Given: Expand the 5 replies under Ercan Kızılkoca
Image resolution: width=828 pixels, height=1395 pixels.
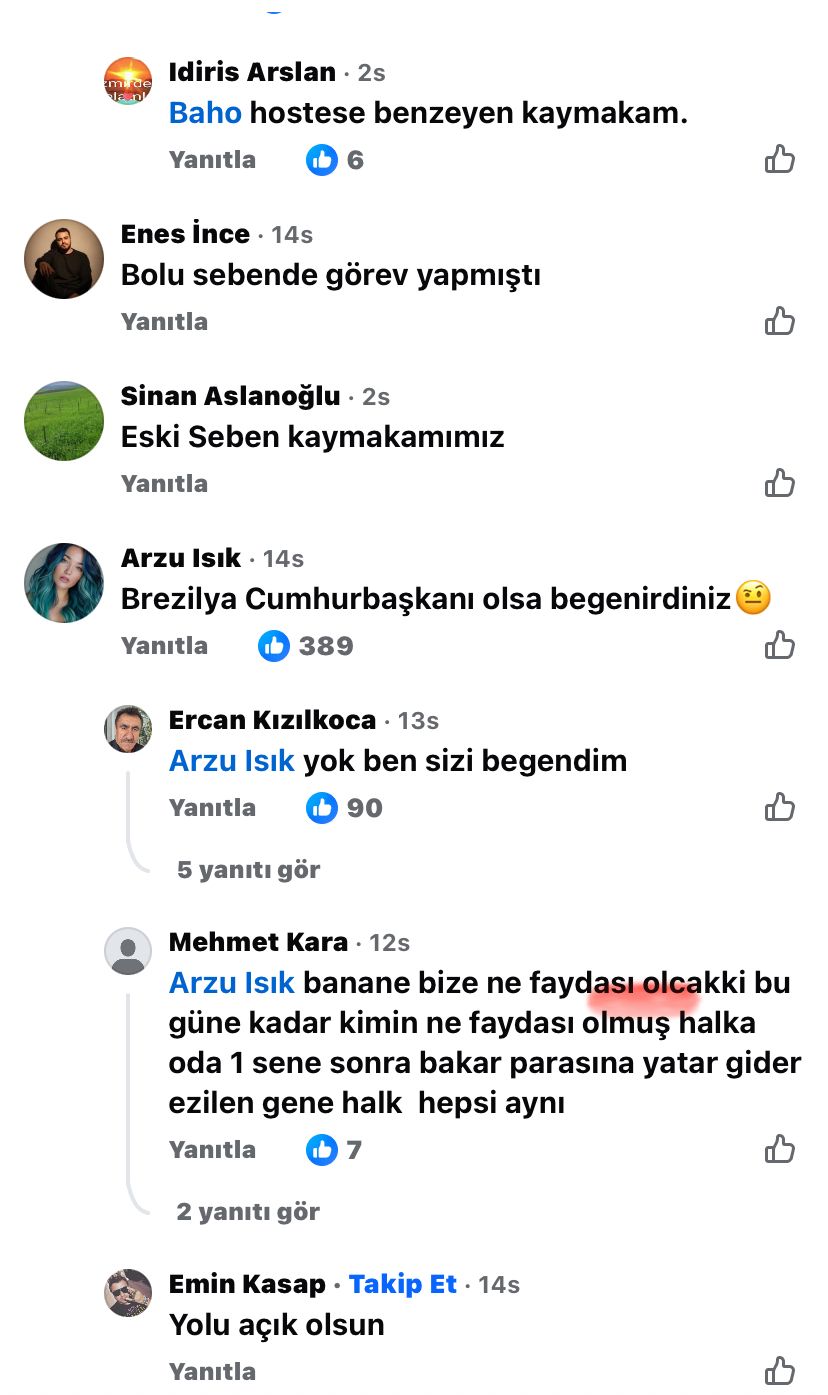Looking at the screenshot, I should 248,869.
